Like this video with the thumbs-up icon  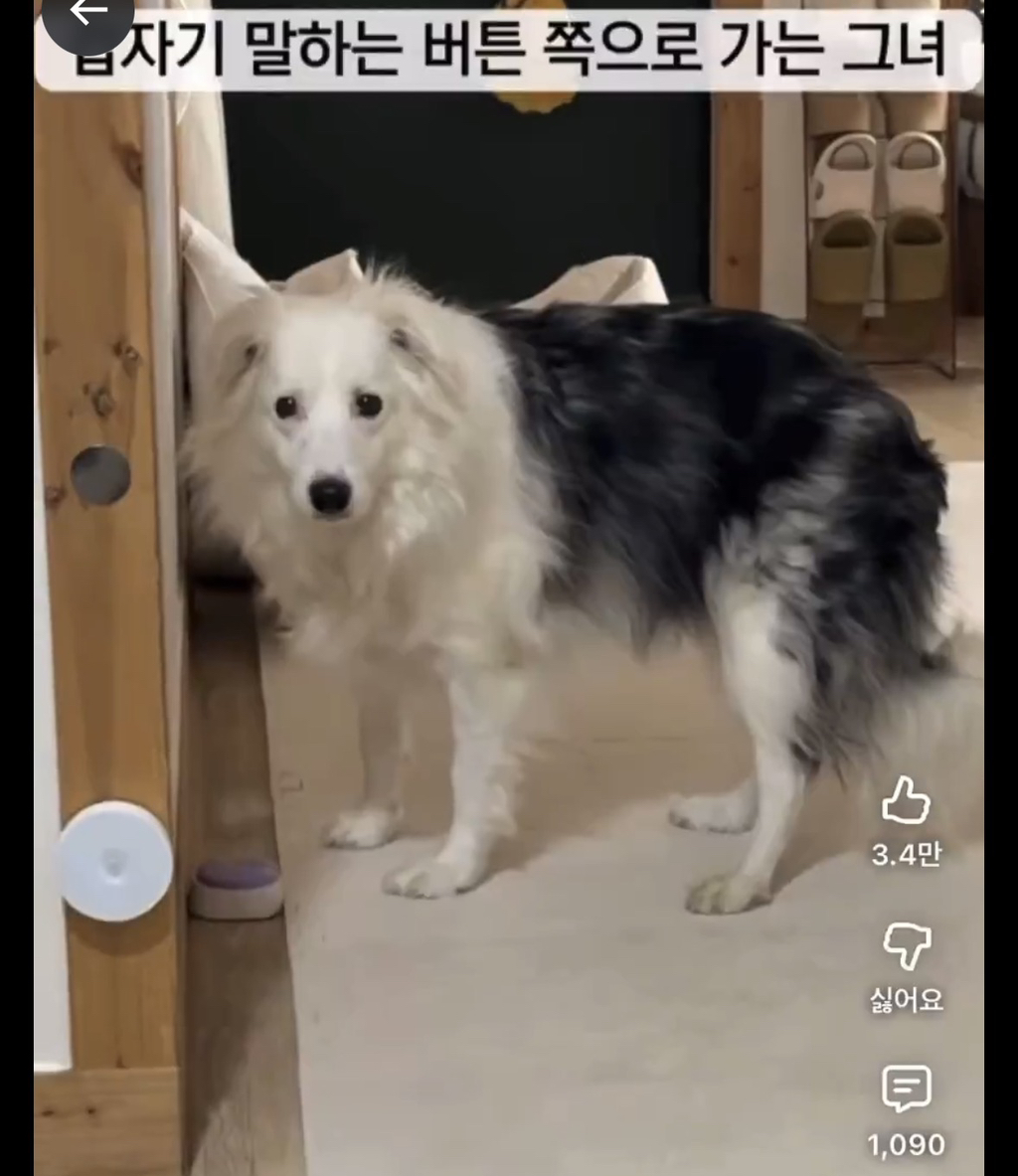(906, 801)
